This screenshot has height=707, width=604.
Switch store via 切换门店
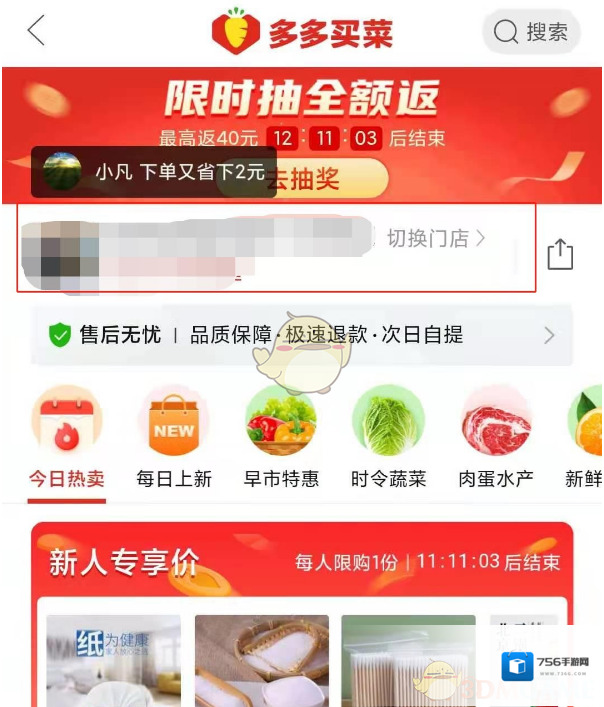pyautogui.click(x=436, y=238)
